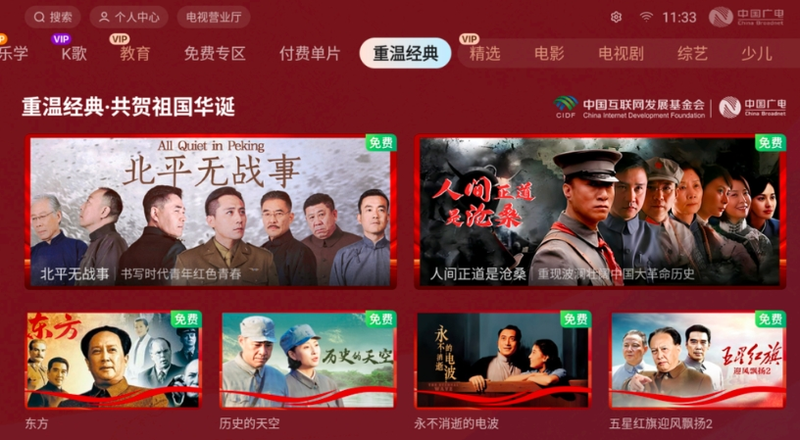Watch 历史的天空
The width and height of the screenshot is (800, 440).
[308, 360]
